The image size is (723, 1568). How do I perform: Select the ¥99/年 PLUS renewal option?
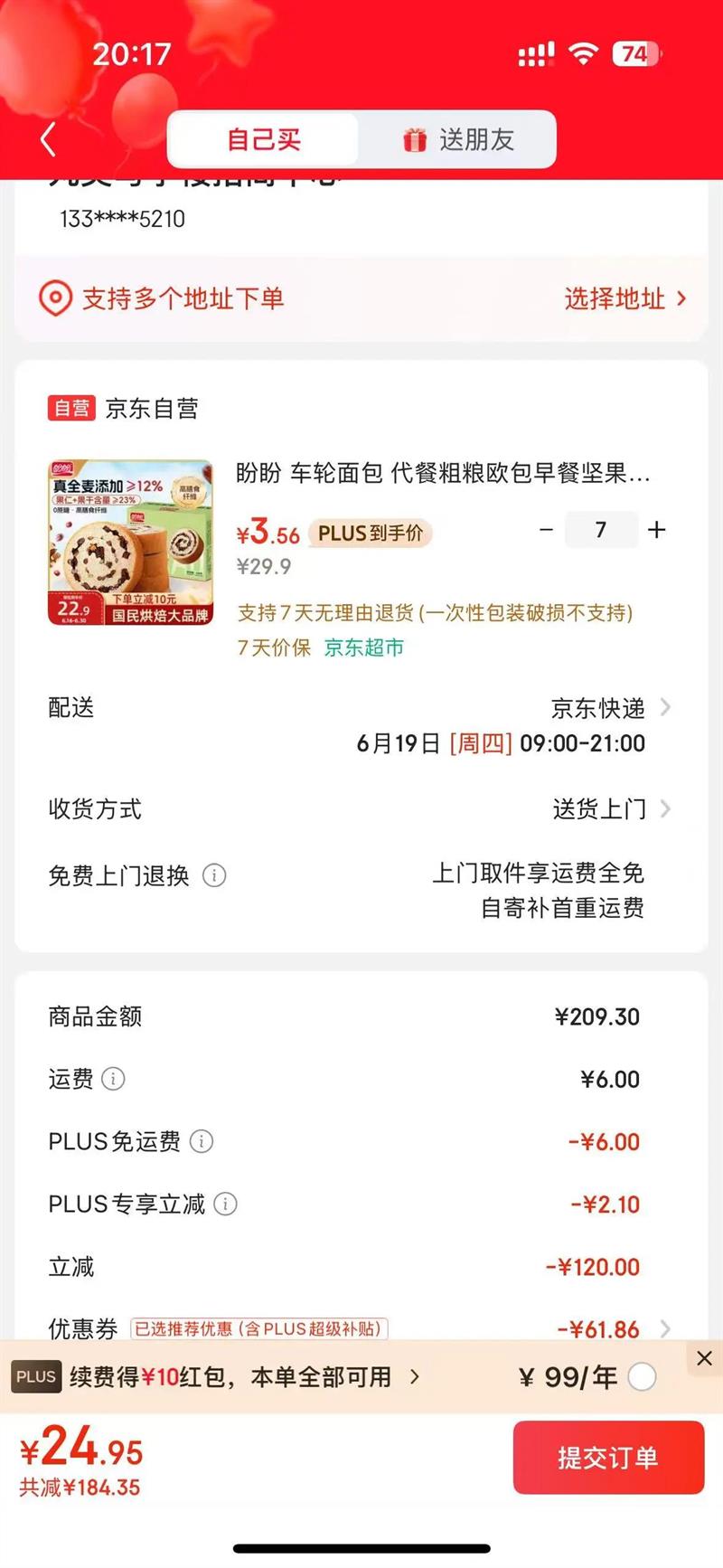coord(643,1377)
